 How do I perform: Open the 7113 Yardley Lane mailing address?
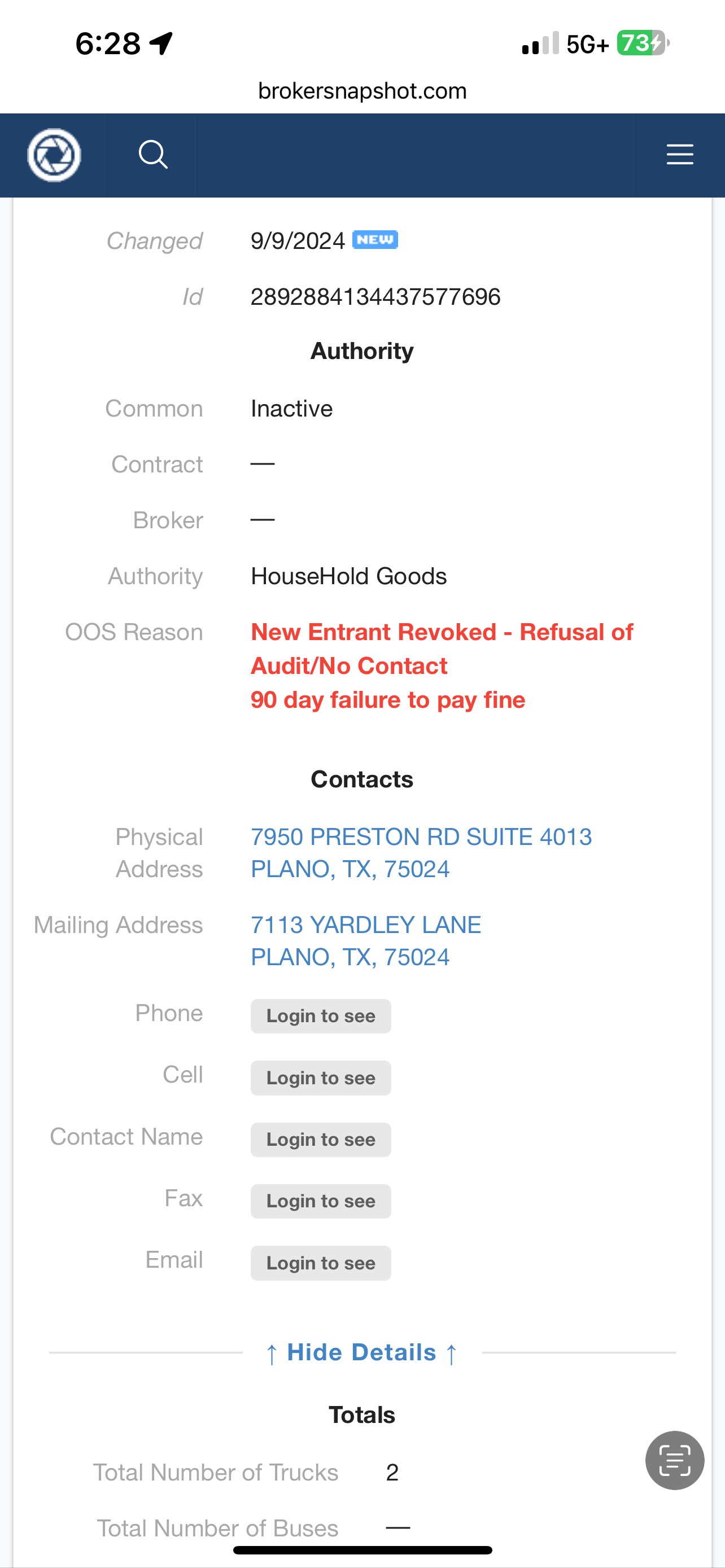point(365,940)
